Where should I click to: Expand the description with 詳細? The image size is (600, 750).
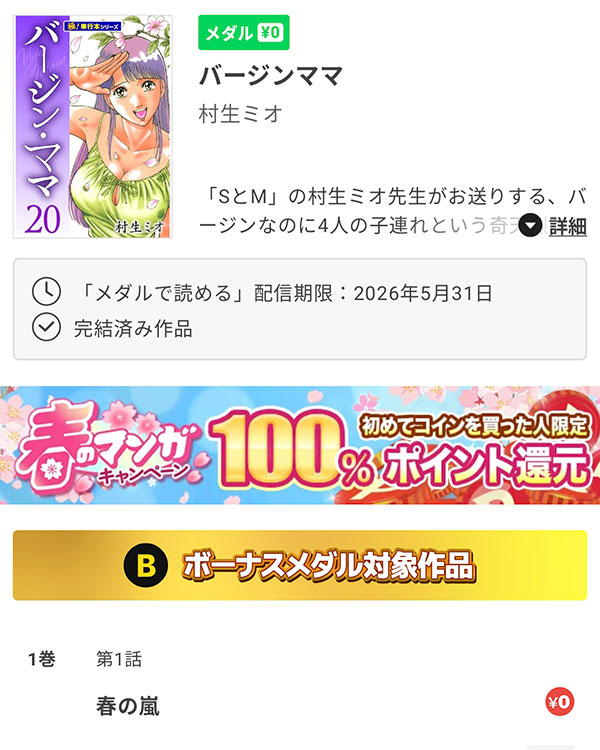pyautogui.click(x=554, y=226)
